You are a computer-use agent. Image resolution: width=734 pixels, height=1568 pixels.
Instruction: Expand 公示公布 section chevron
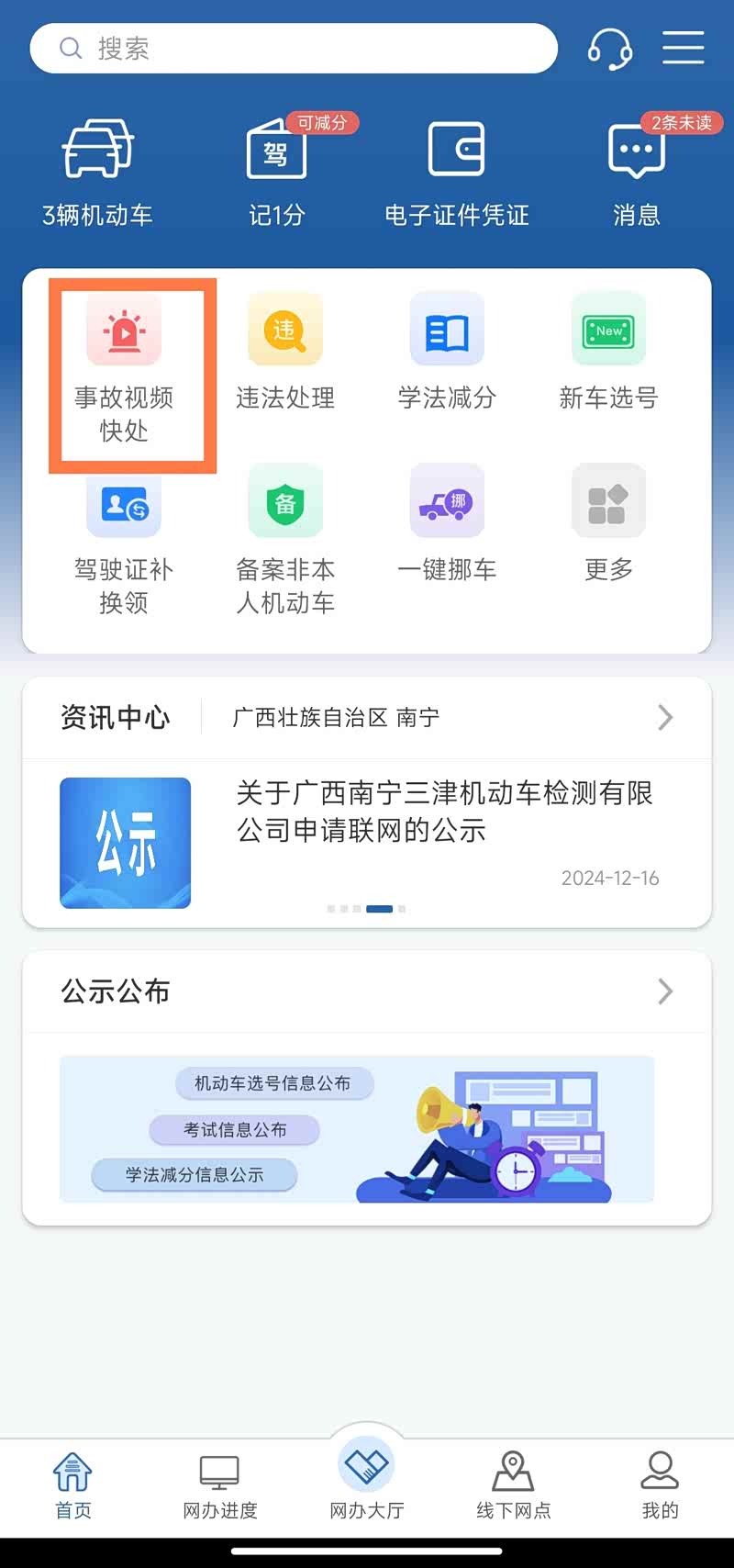point(665,991)
